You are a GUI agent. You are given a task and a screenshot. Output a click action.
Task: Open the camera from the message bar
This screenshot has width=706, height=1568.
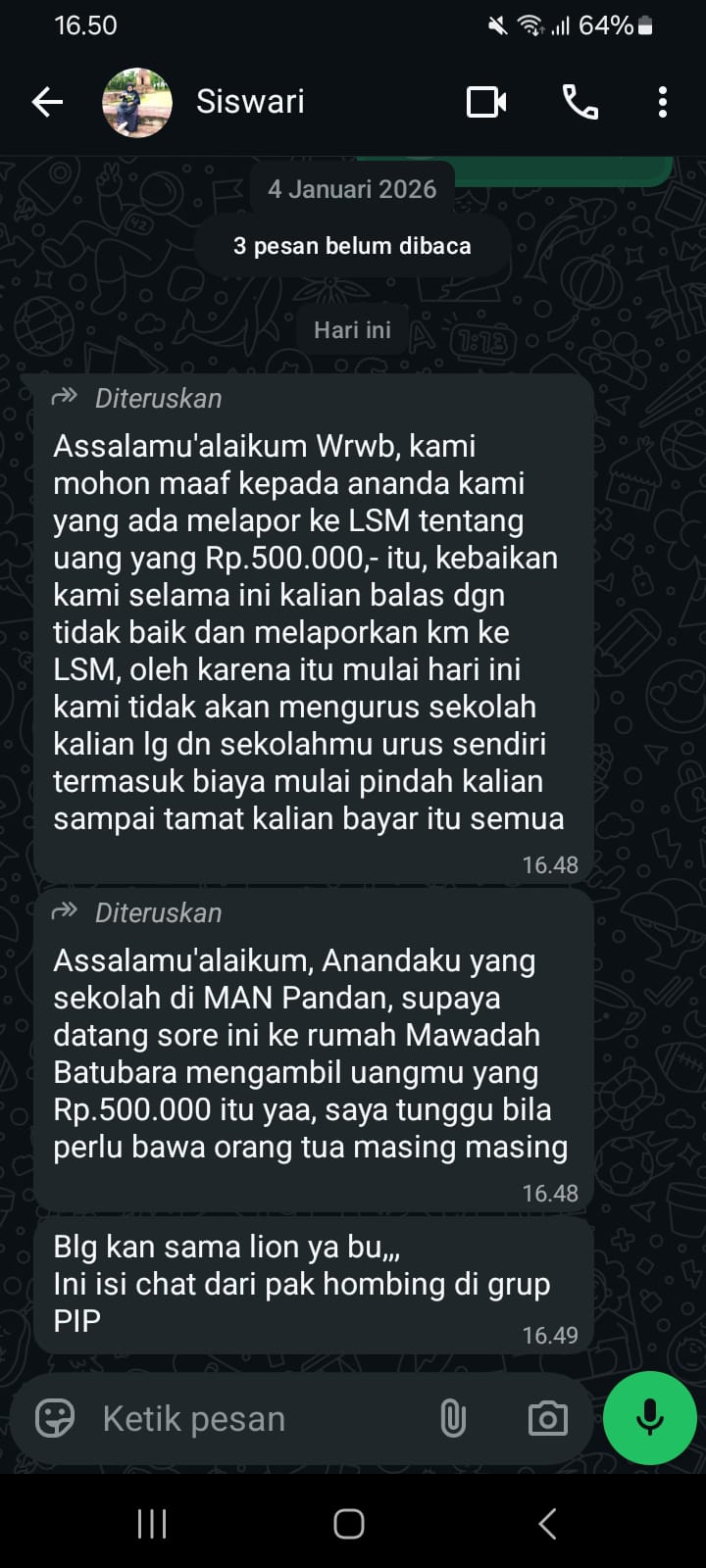coord(547,1418)
